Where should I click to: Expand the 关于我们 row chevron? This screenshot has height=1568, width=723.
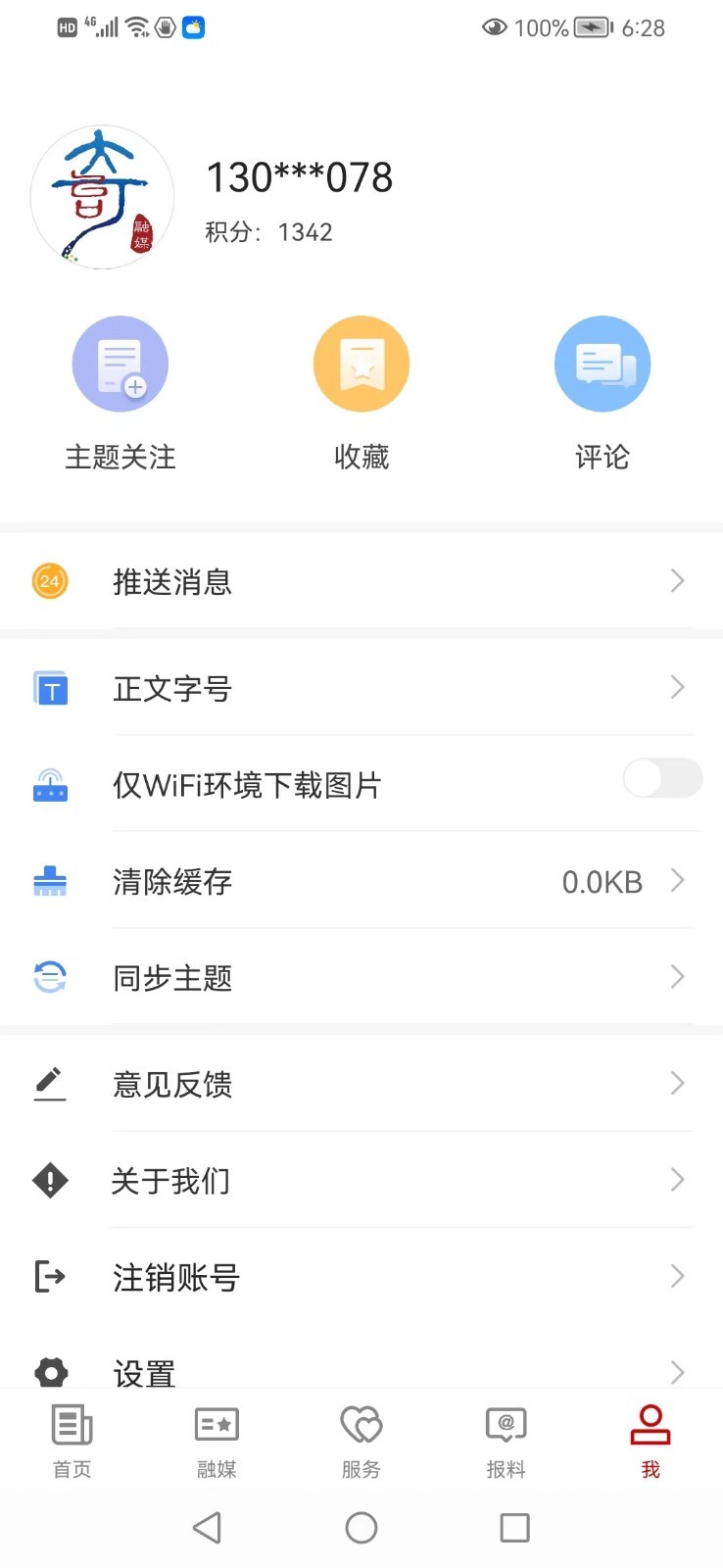click(x=677, y=1180)
